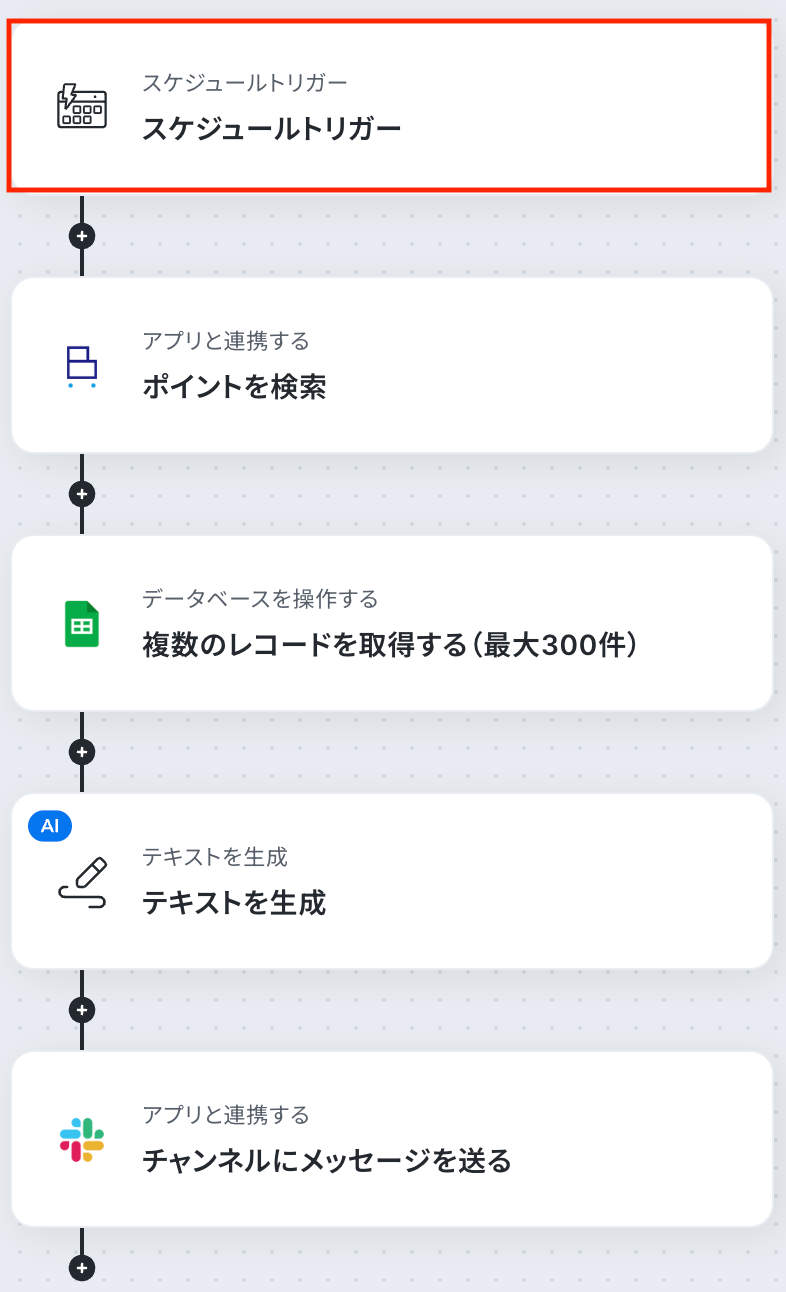
Task: Add a step below 複数のレコードを取得する
Action: pyautogui.click(x=82, y=752)
